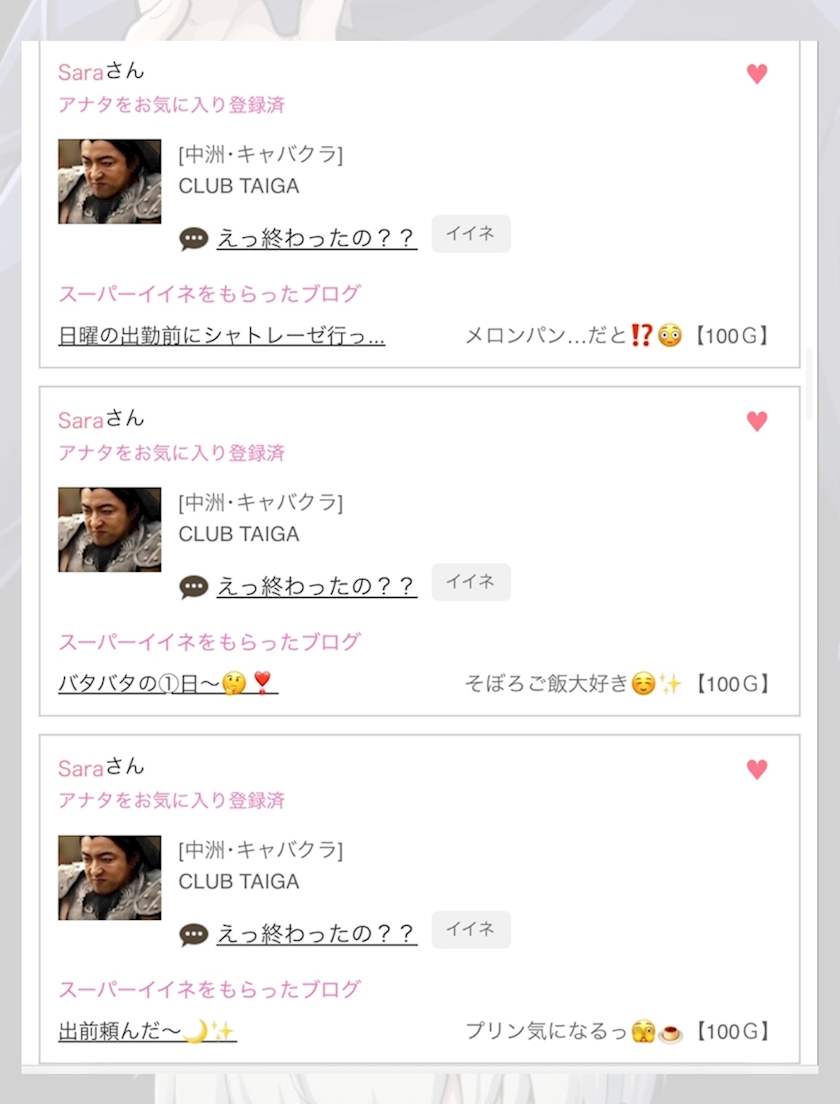Tap the heart in the プリン気になるっ card
840x1104 pixels.
(757, 769)
